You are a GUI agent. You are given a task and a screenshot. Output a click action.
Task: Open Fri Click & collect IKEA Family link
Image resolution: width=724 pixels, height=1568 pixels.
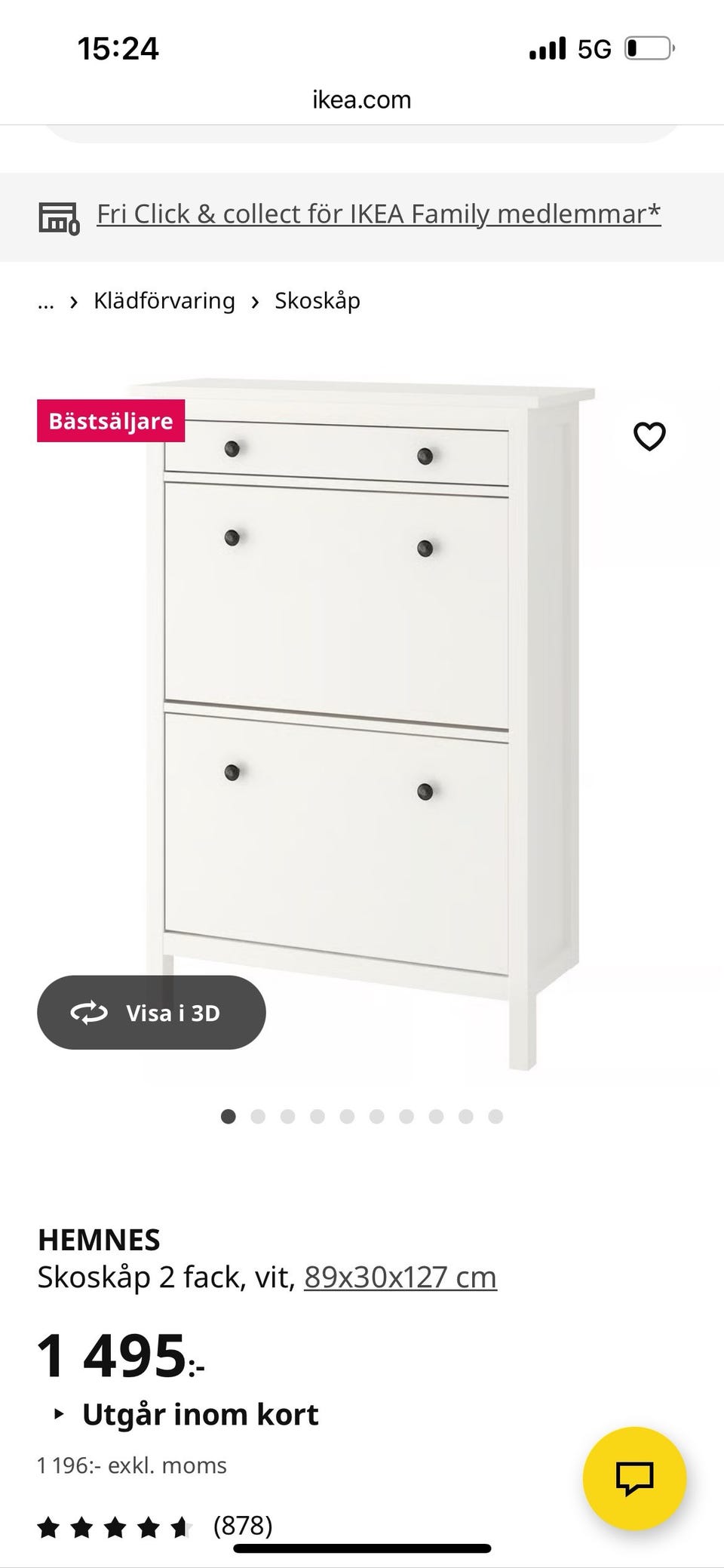pyautogui.click(x=379, y=214)
